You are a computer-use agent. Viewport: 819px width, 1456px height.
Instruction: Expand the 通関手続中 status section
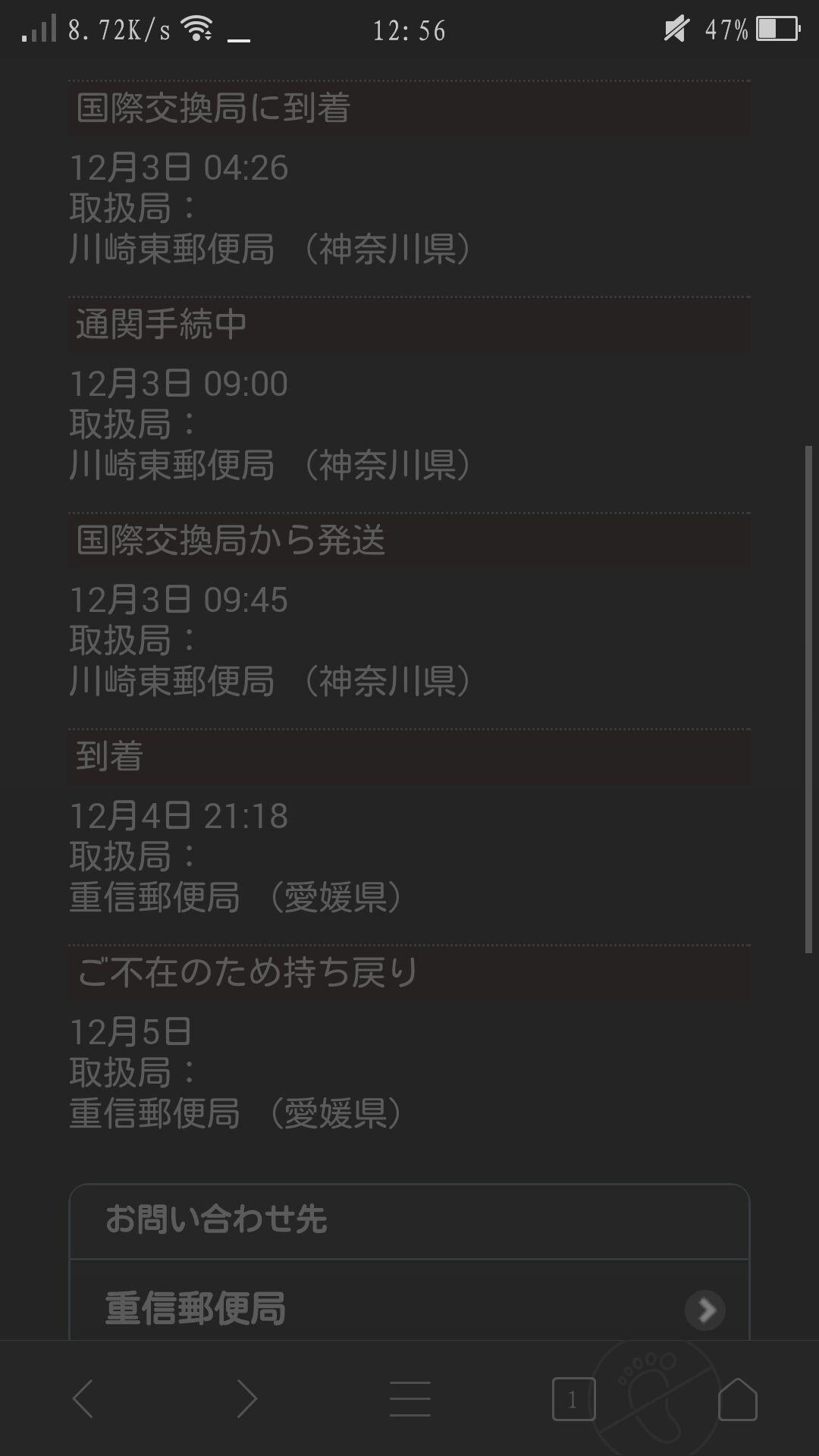tap(409, 325)
